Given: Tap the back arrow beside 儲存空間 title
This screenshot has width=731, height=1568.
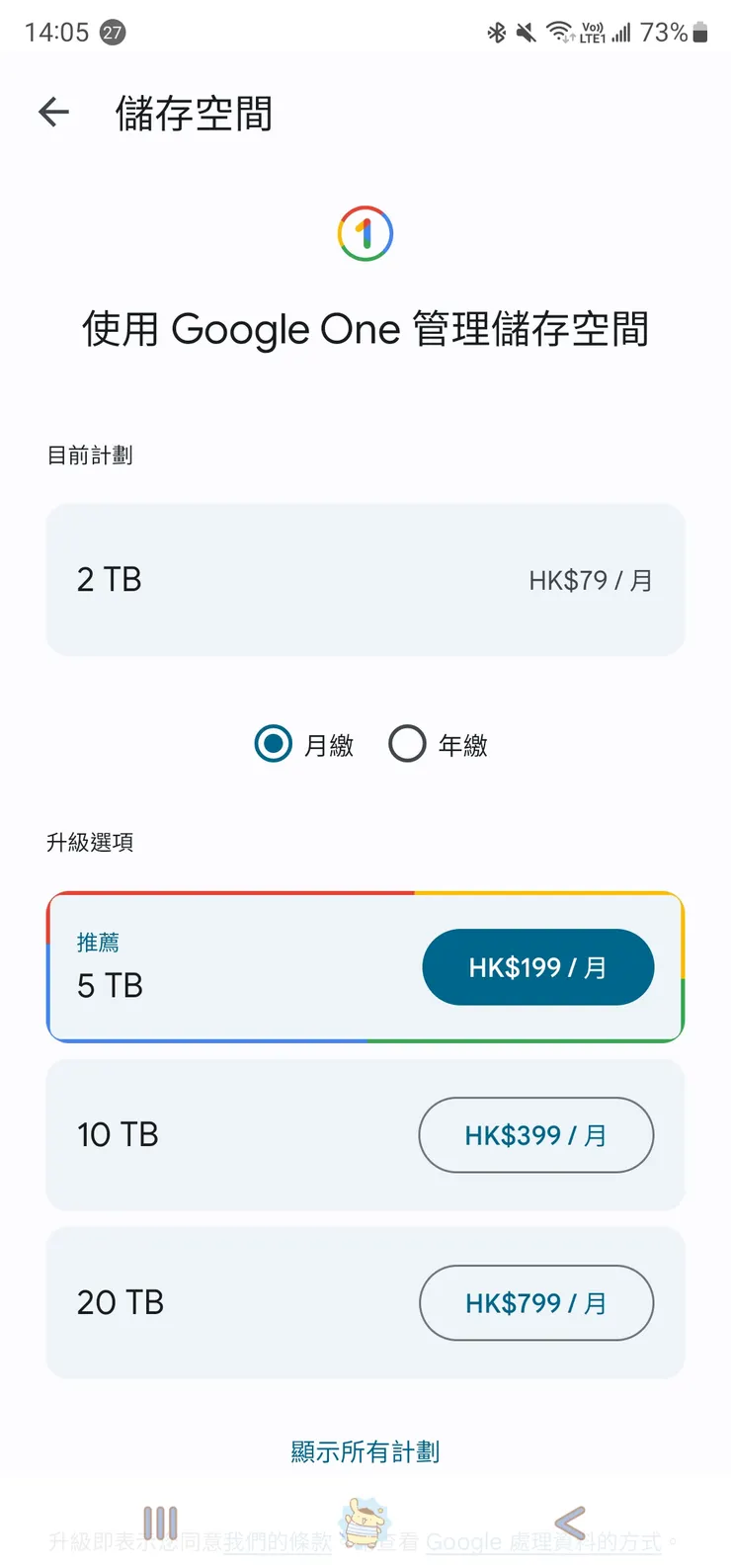Looking at the screenshot, I should [x=52, y=112].
